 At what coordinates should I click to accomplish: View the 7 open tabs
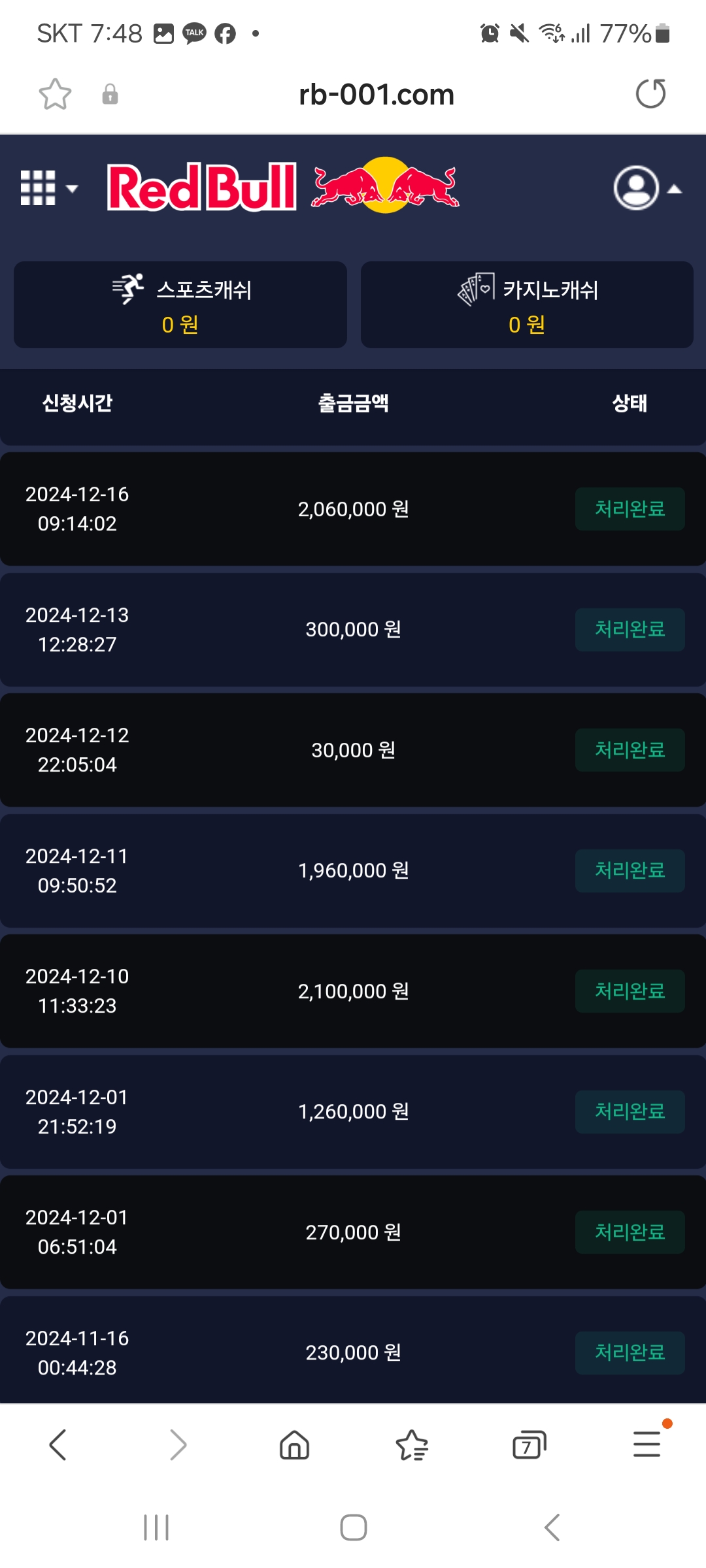click(x=529, y=1445)
